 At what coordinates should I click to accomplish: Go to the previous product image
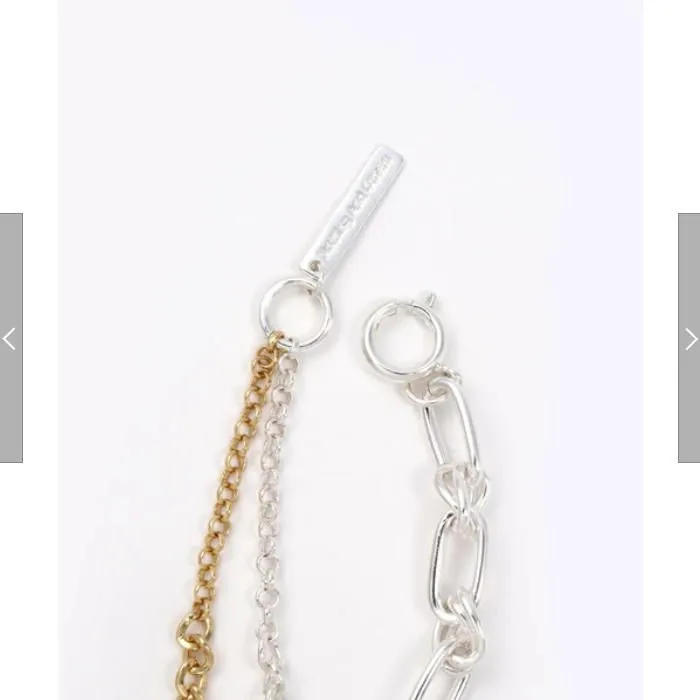(10, 338)
